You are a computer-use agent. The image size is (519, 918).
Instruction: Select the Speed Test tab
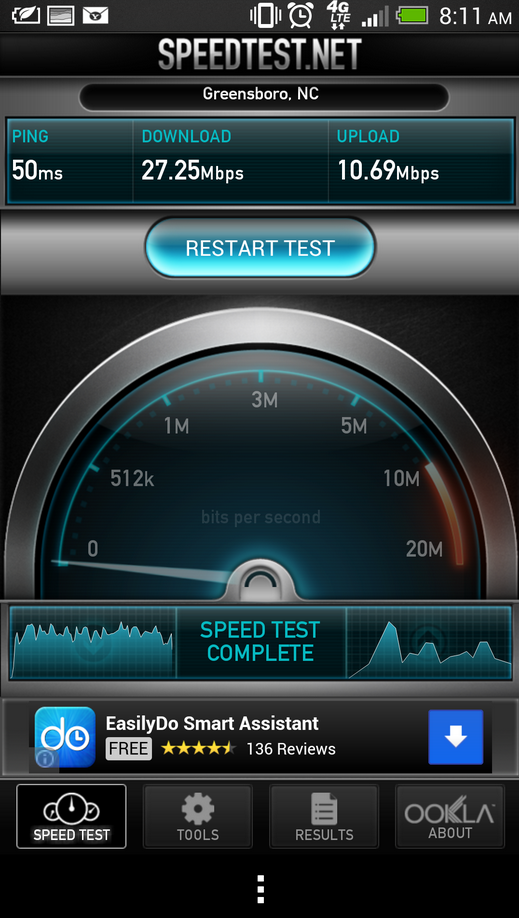click(x=71, y=816)
